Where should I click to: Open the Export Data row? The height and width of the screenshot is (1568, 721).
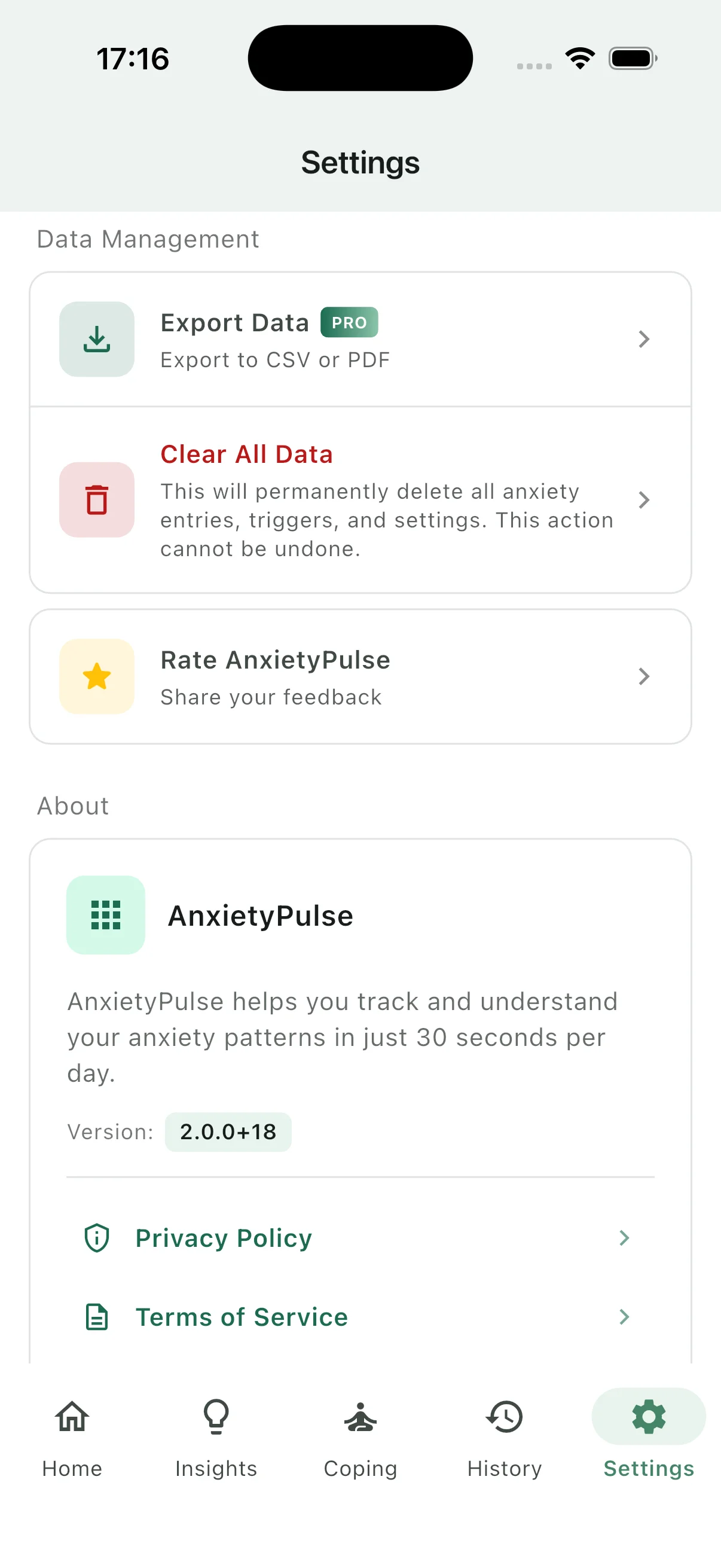359,340
